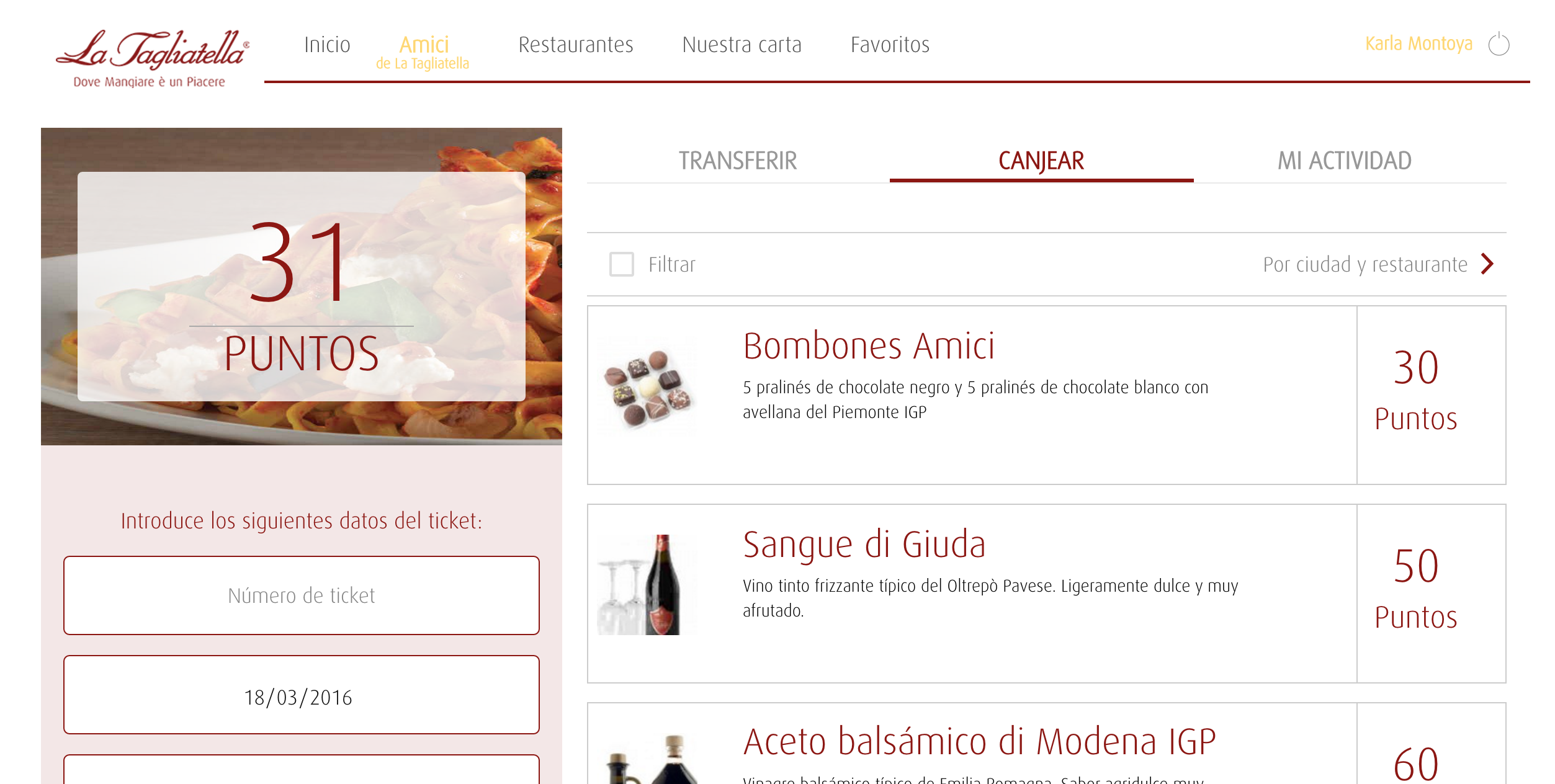Focus the Número de ticket field
This screenshot has width=1555, height=784.
pos(302,595)
